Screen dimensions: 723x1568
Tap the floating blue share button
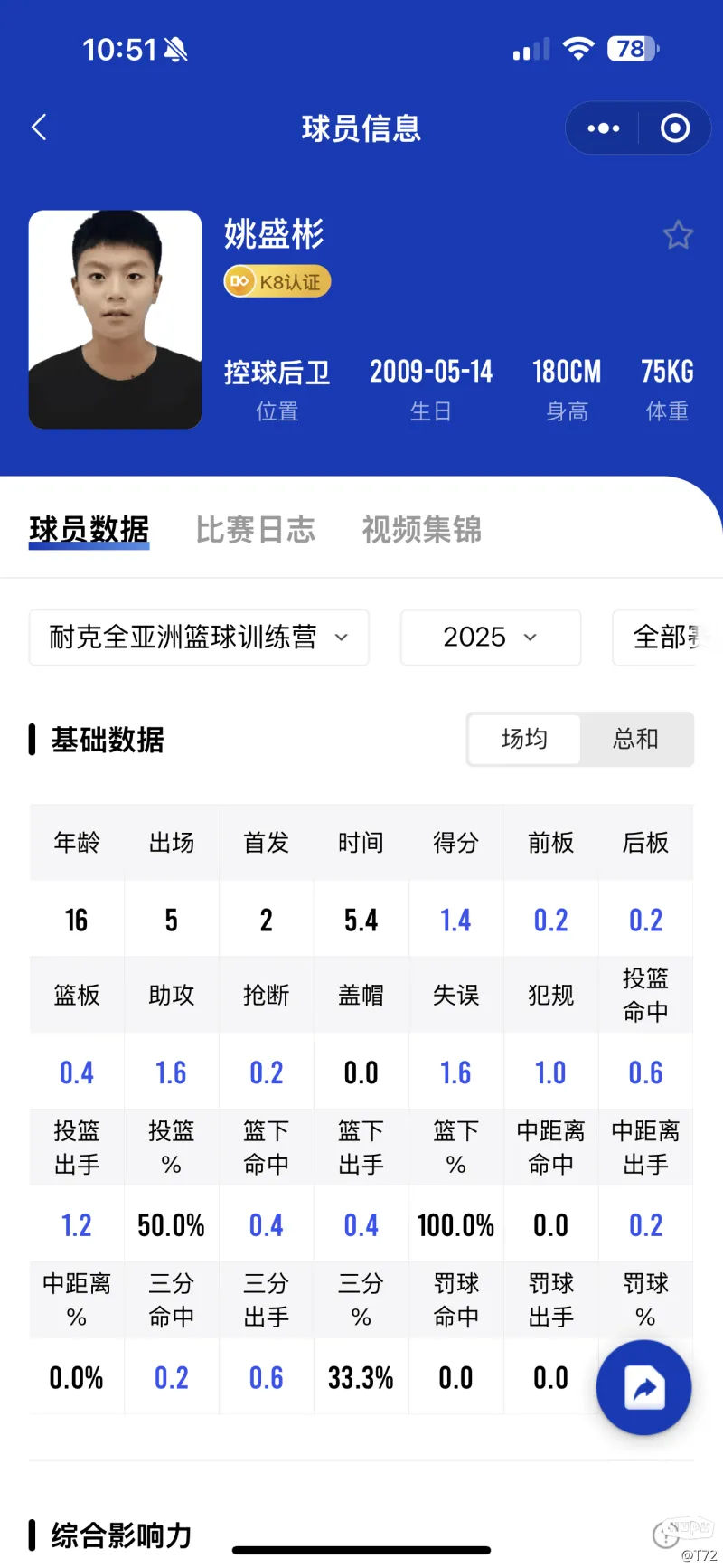(x=644, y=1387)
